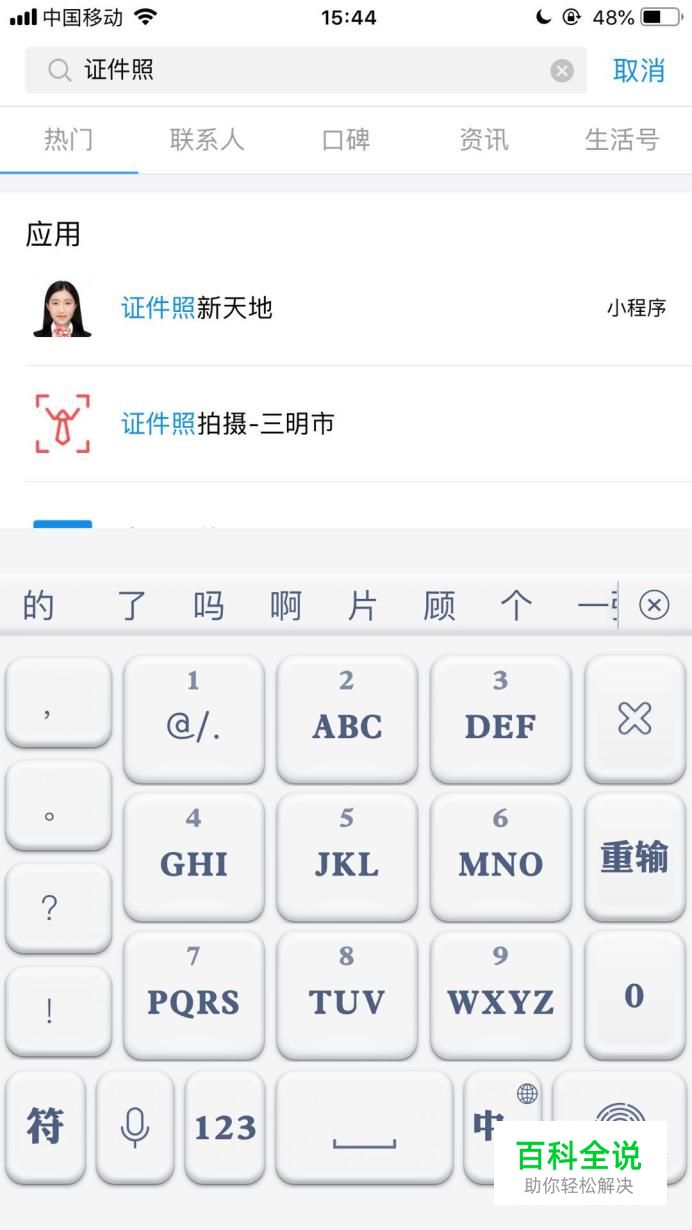This screenshot has height=1230, width=692.
Task: Start voice input with microphone key
Action: [x=134, y=1127]
